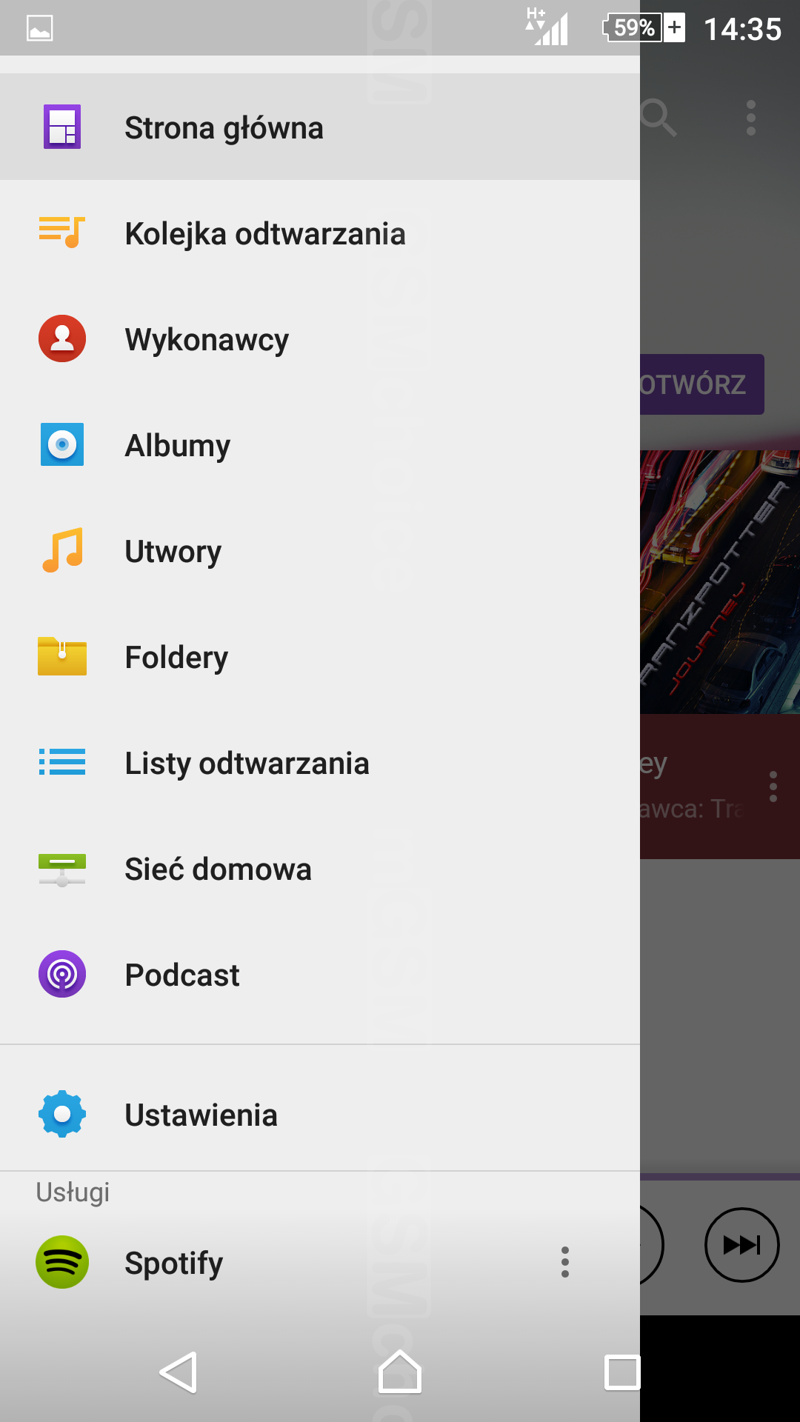The width and height of the screenshot is (800, 1422).
Task: Launch the Spotify service
Action: [x=173, y=1263]
